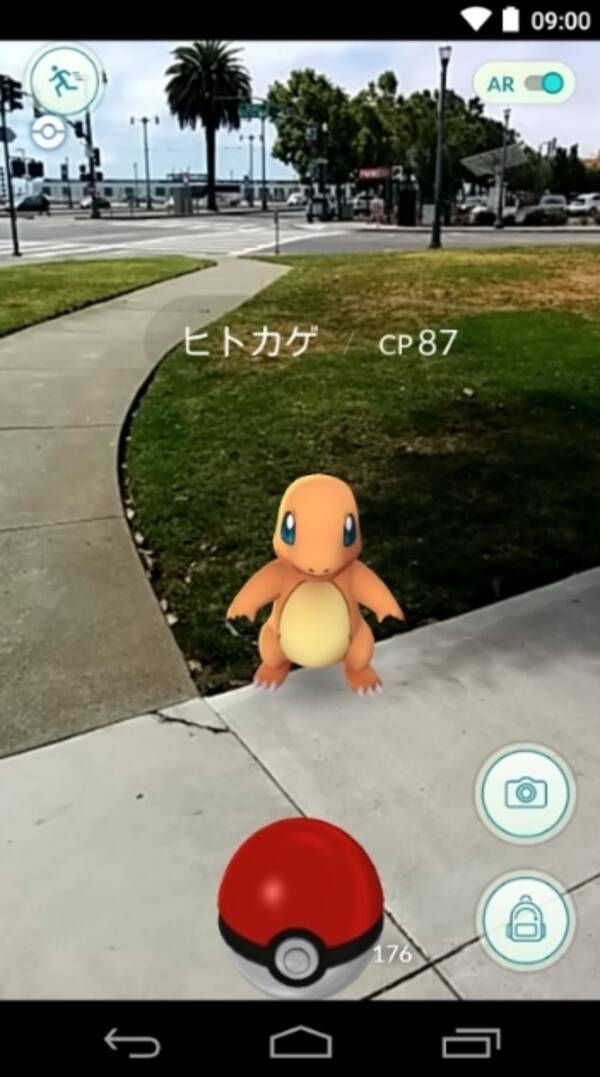The image size is (600, 1077).
Task: Take a photo with the camera button
Action: pyautogui.click(x=525, y=793)
